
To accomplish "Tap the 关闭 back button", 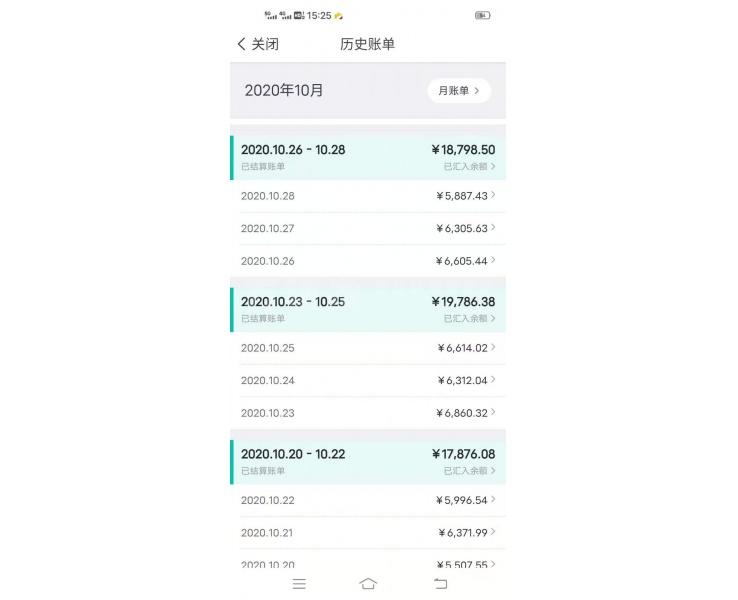I will 258,44.
